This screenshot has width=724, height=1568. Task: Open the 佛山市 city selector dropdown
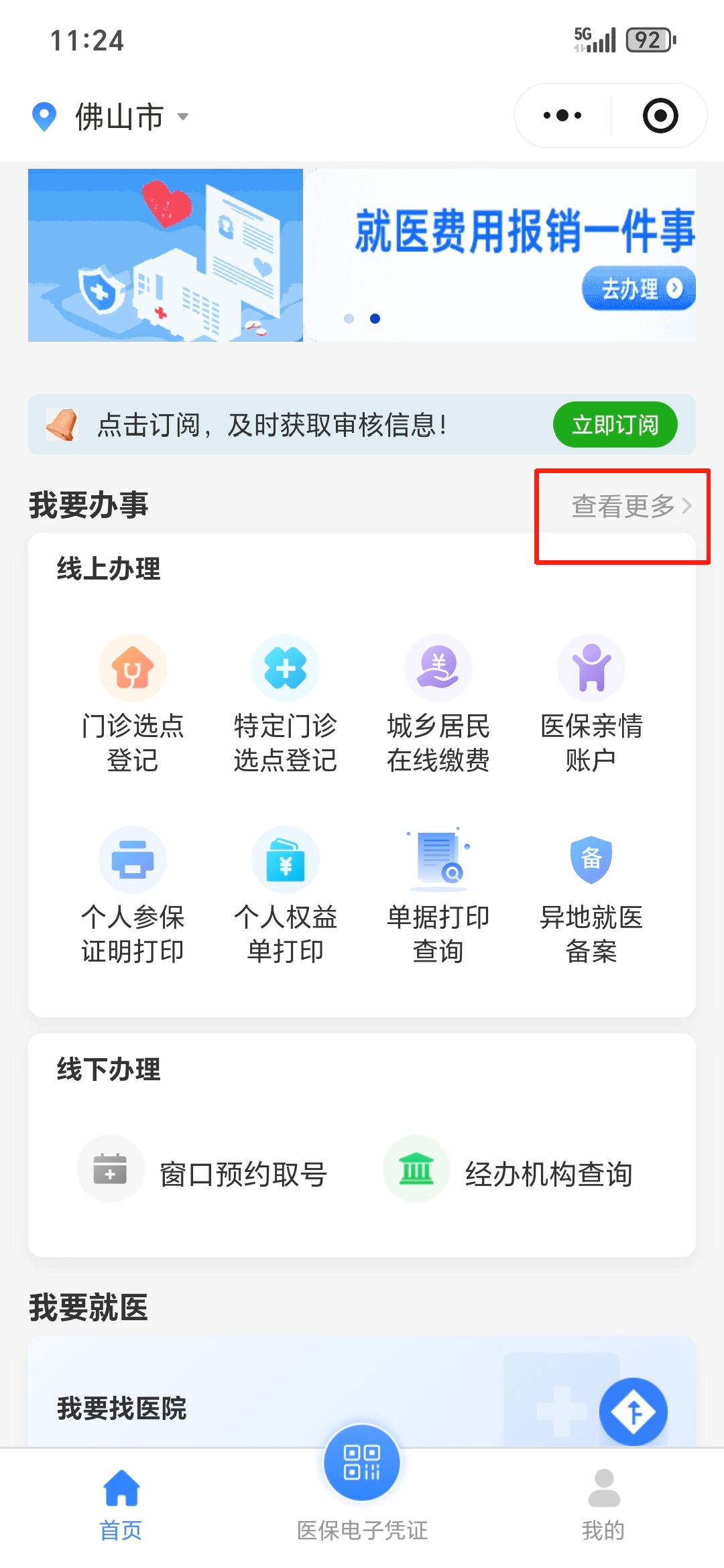[x=119, y=117]
